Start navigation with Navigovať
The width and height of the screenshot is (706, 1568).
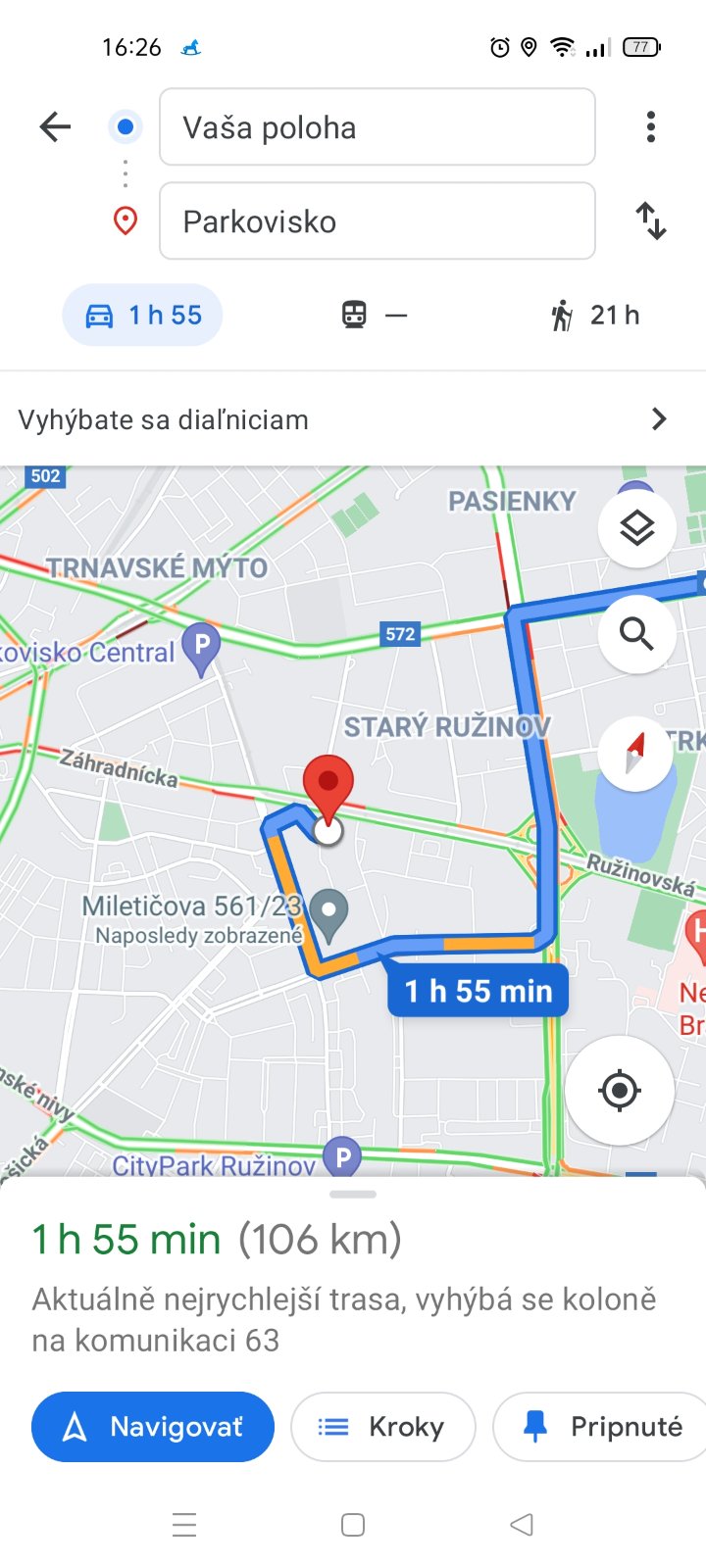pyautogui.click(x=153, y=1427)
